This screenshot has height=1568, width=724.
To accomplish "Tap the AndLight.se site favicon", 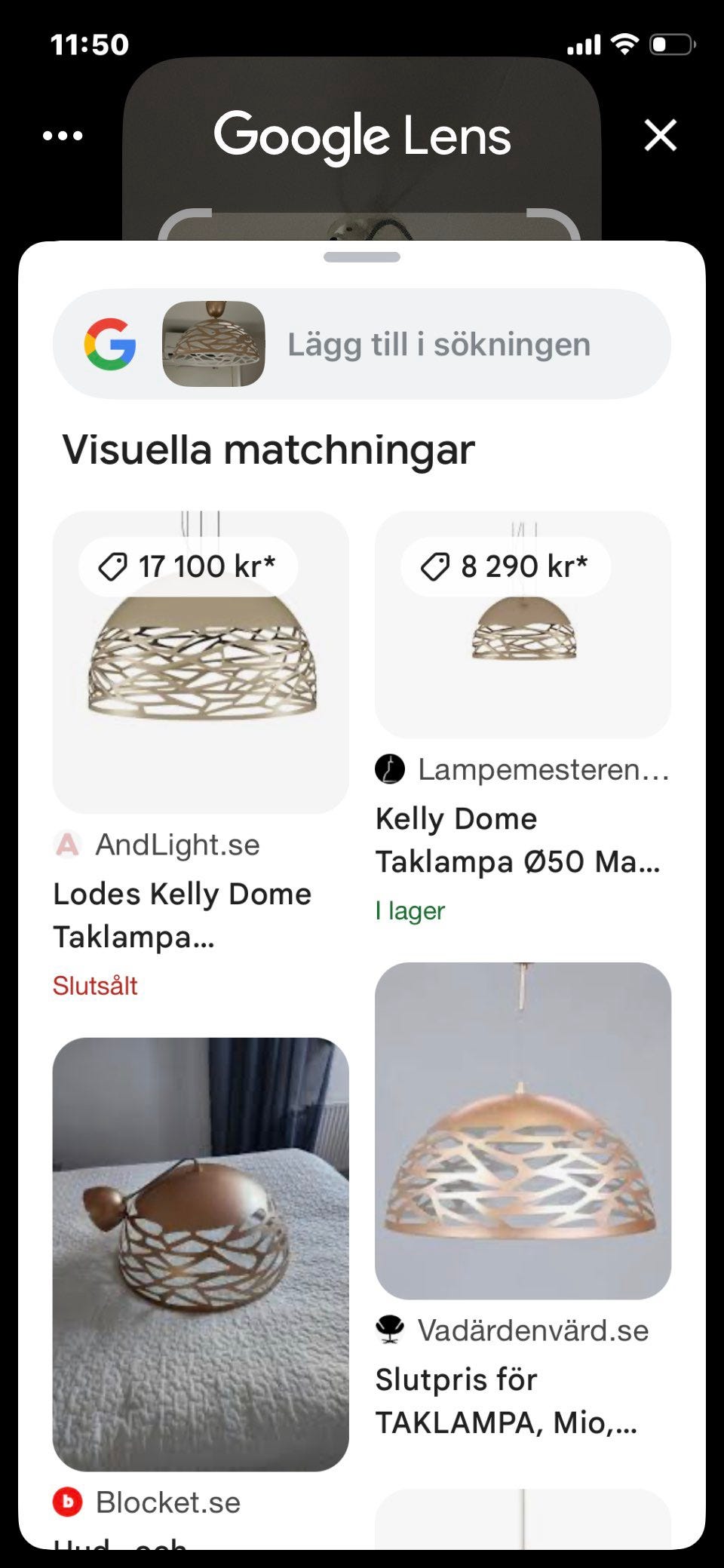I will [69, 845].
